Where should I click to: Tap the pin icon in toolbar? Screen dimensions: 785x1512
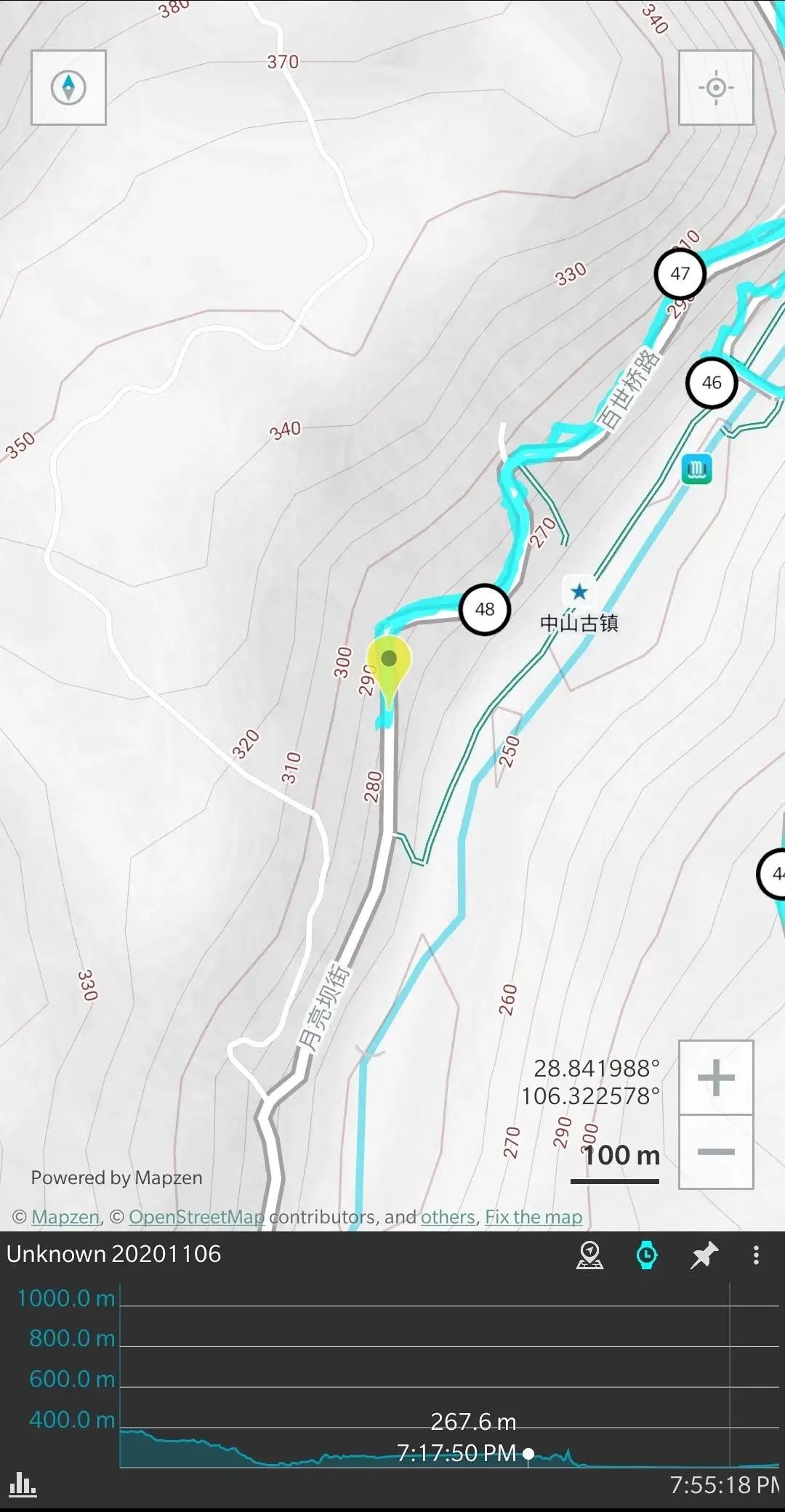click(x=704, y=1255)
